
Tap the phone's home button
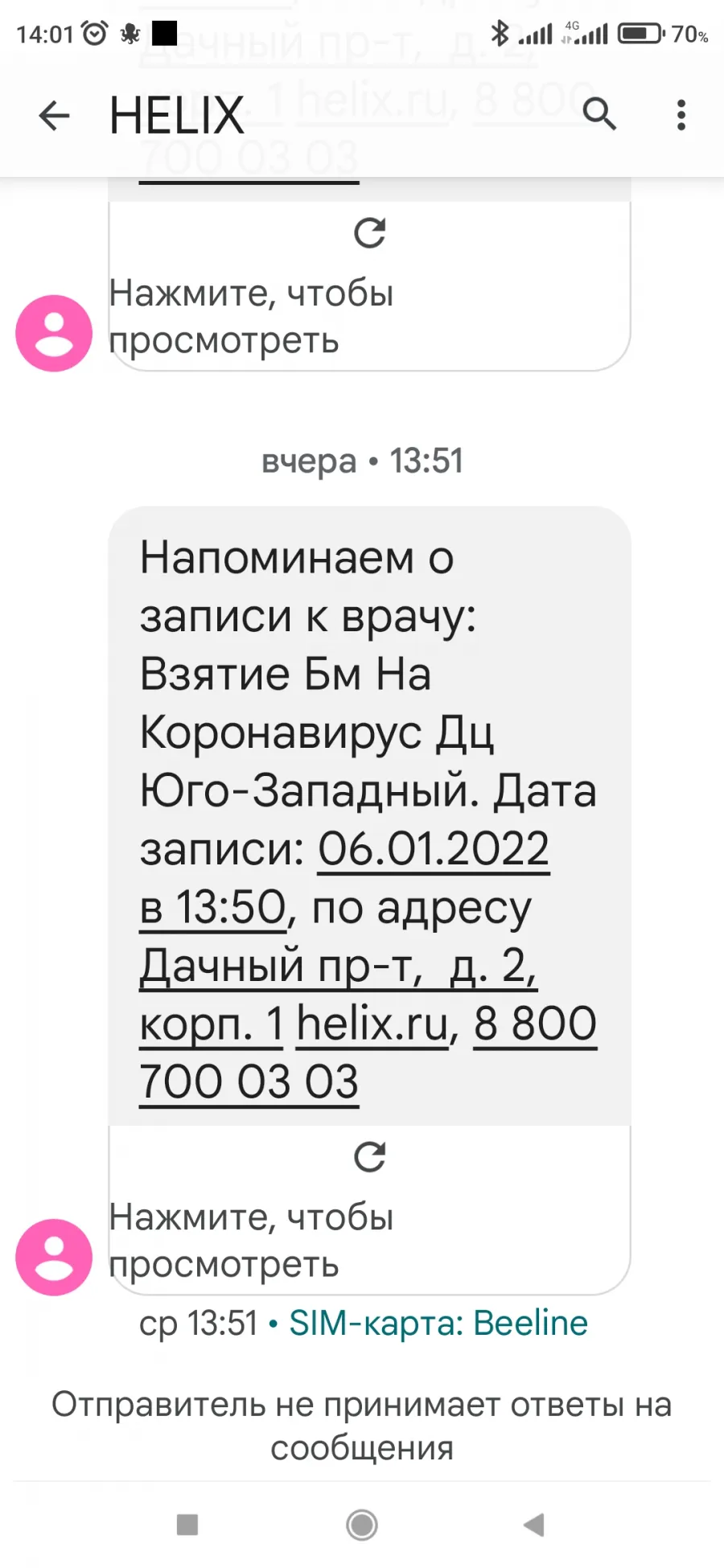tap(362, 1525)
